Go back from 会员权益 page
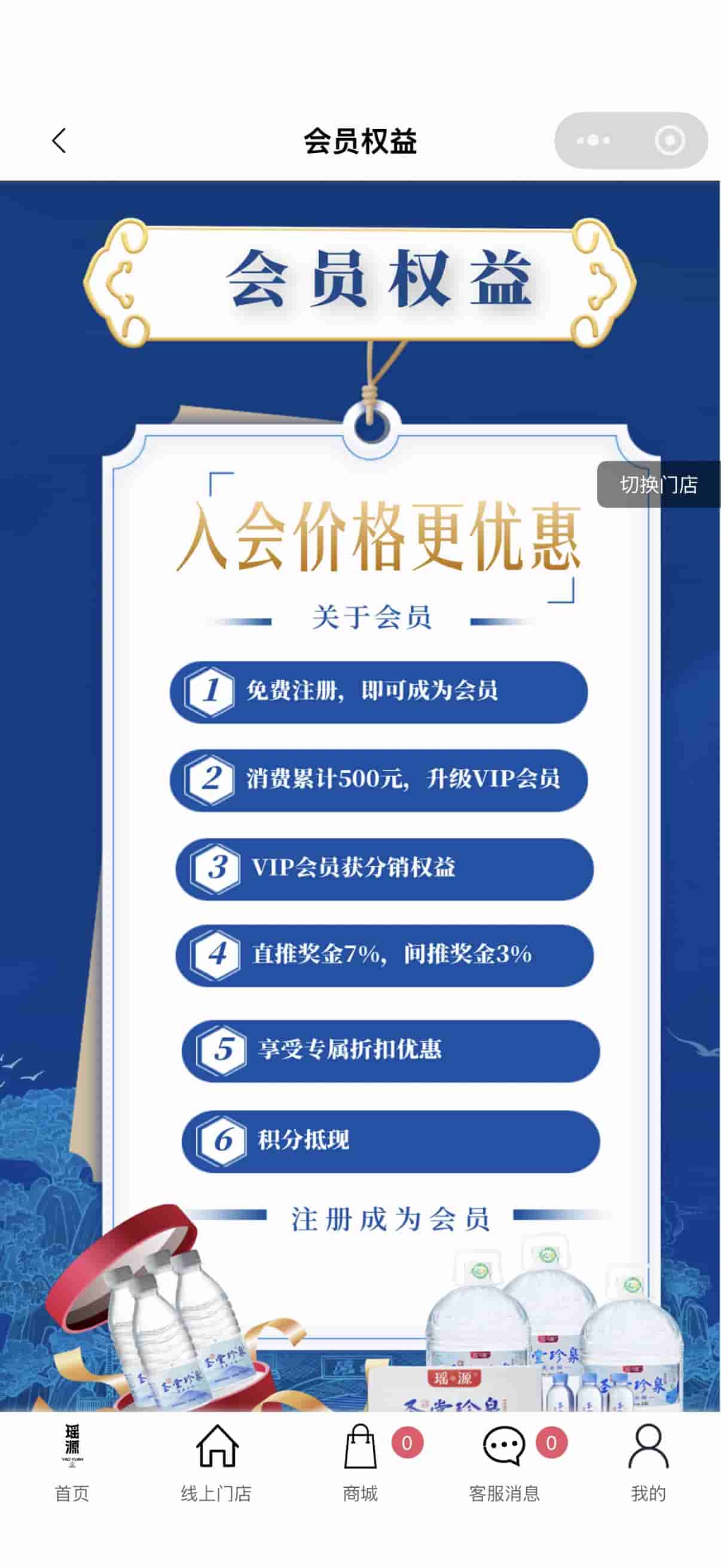The width and height of the screenshot is (721, 1568). tap(59, 141)
